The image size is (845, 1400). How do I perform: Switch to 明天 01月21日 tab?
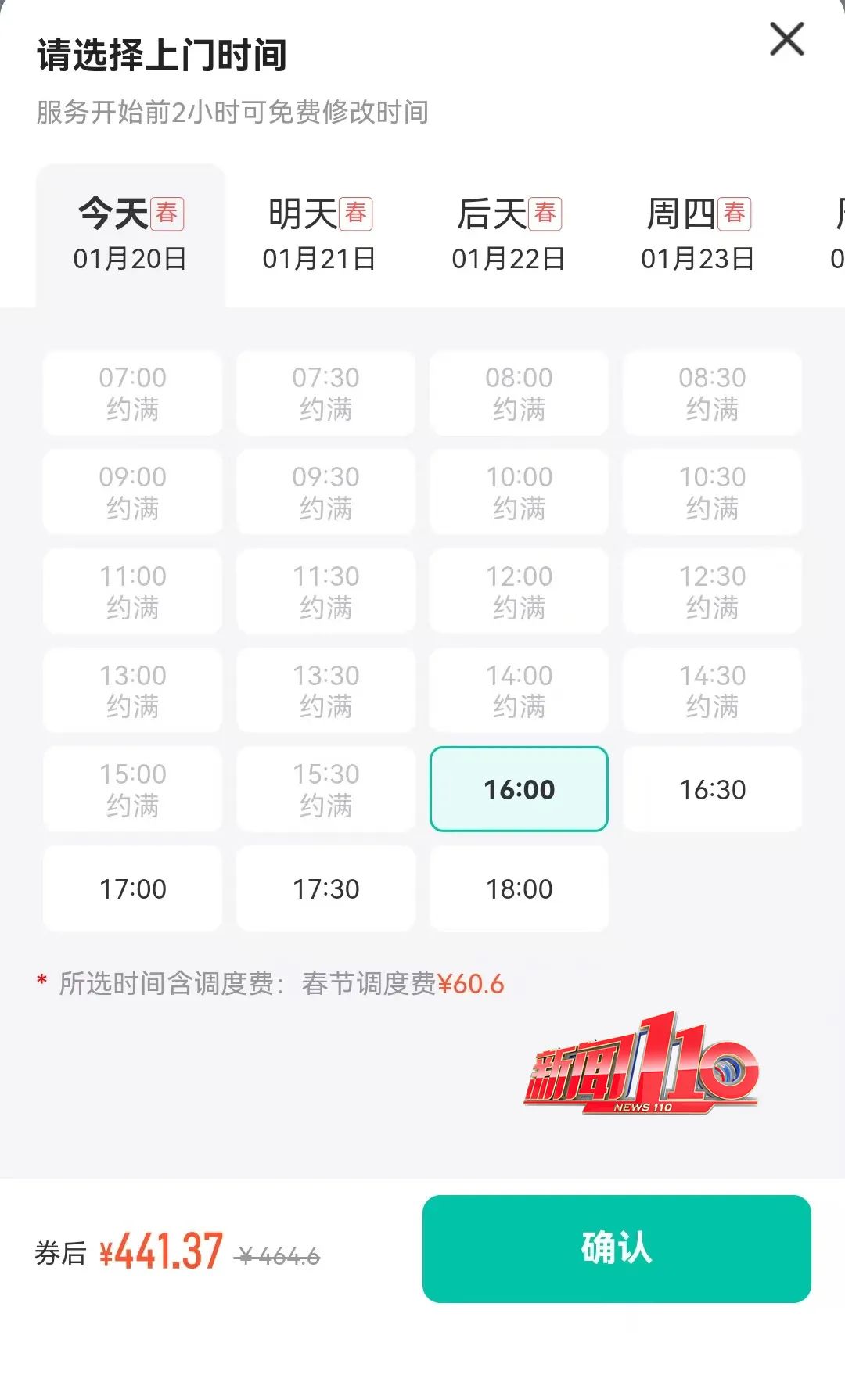[319, 235]
